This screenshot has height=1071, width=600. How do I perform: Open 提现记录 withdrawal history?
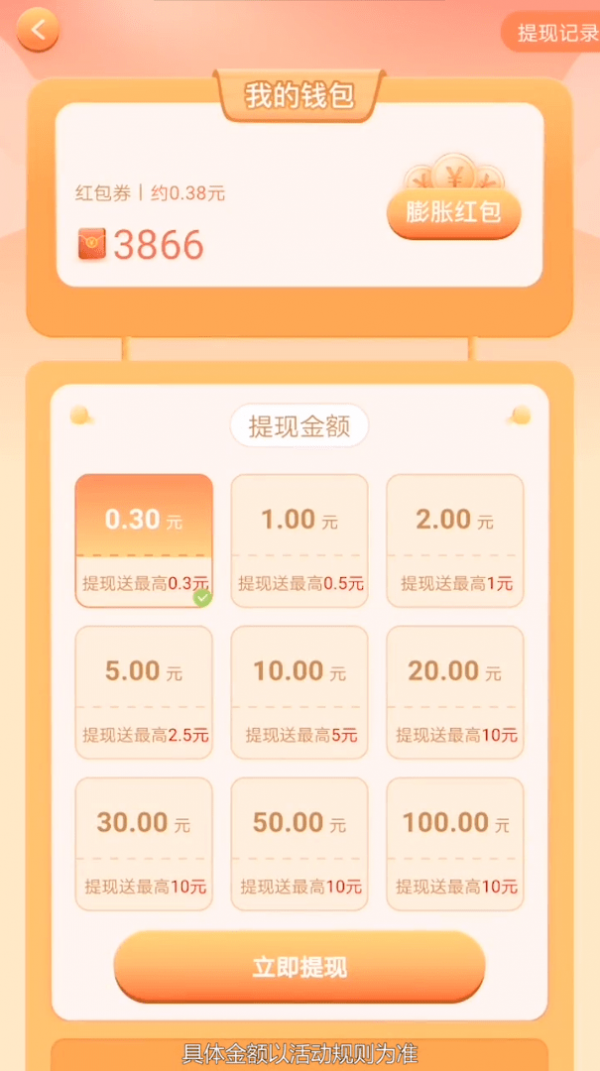(556, 33)
